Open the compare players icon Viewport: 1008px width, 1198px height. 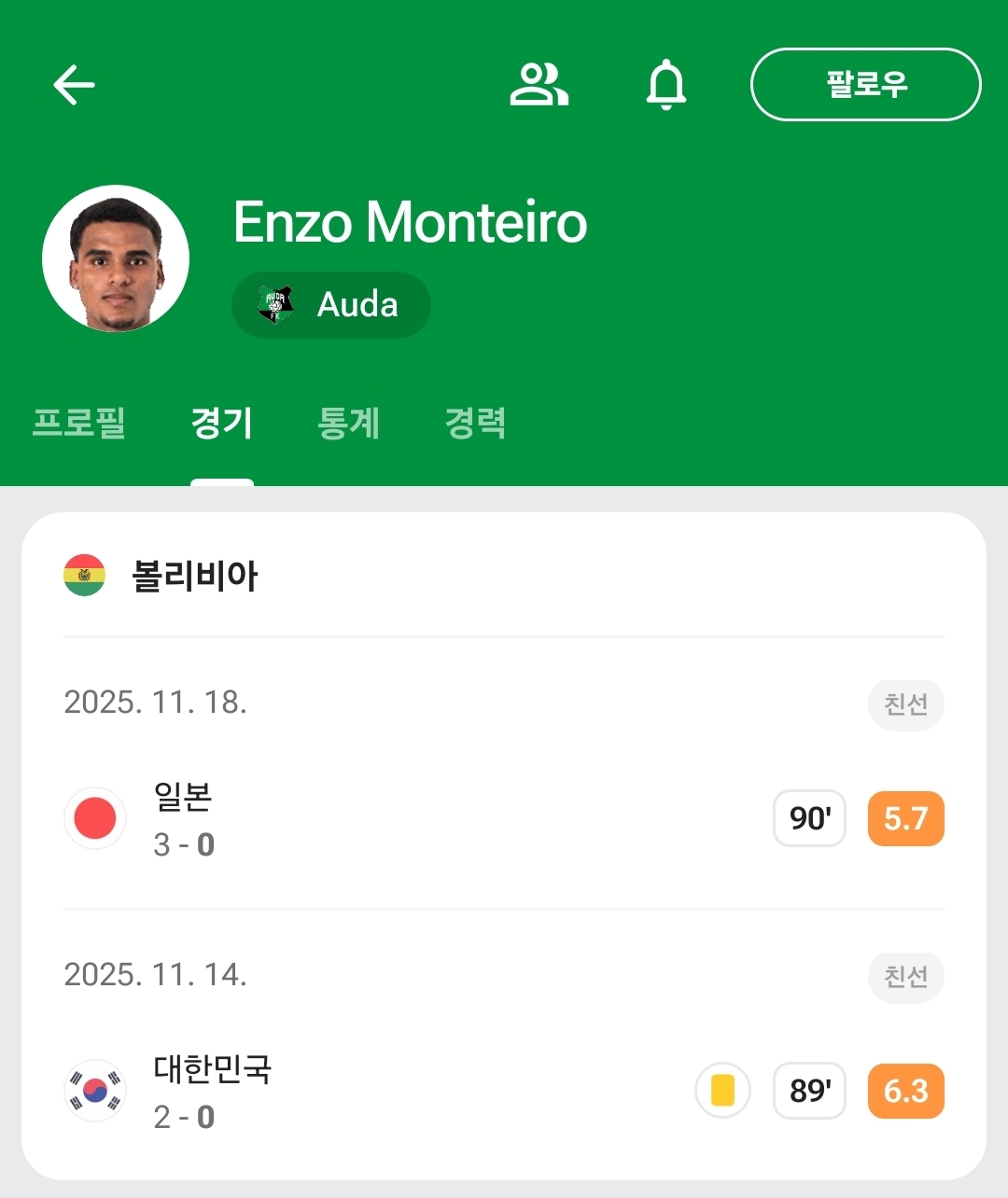539,85
